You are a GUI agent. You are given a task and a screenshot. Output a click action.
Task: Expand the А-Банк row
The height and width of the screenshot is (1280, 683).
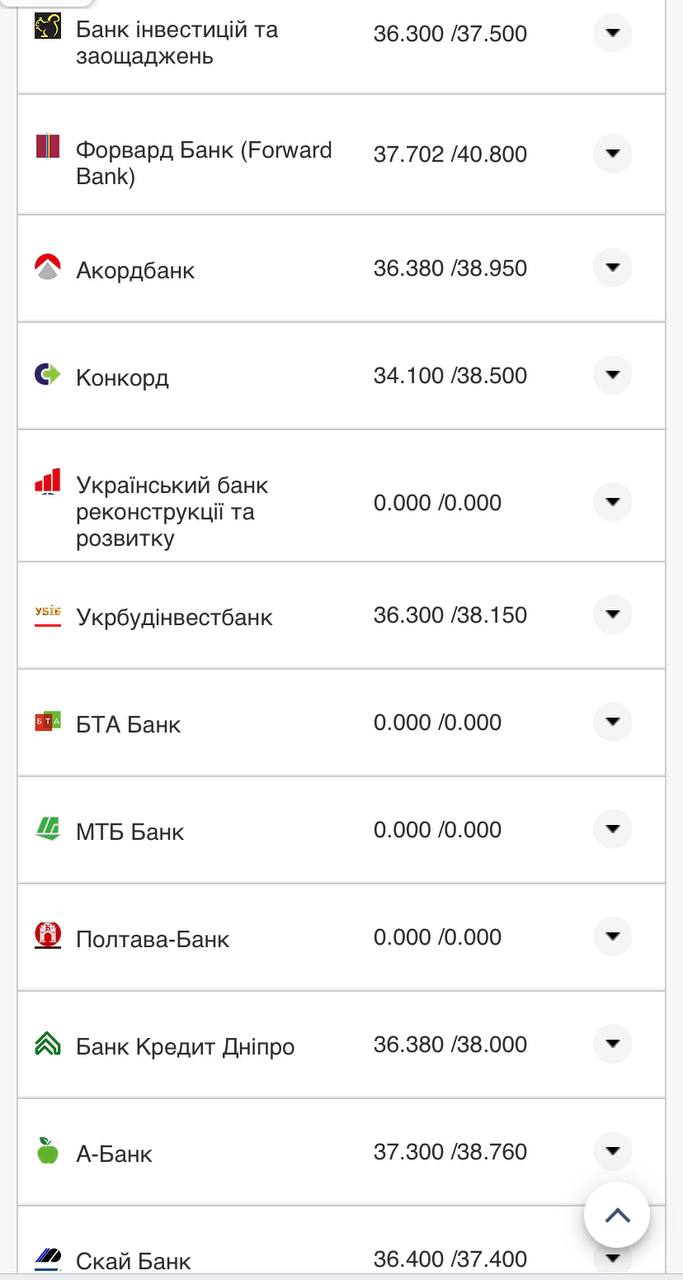click(612, 1151)
